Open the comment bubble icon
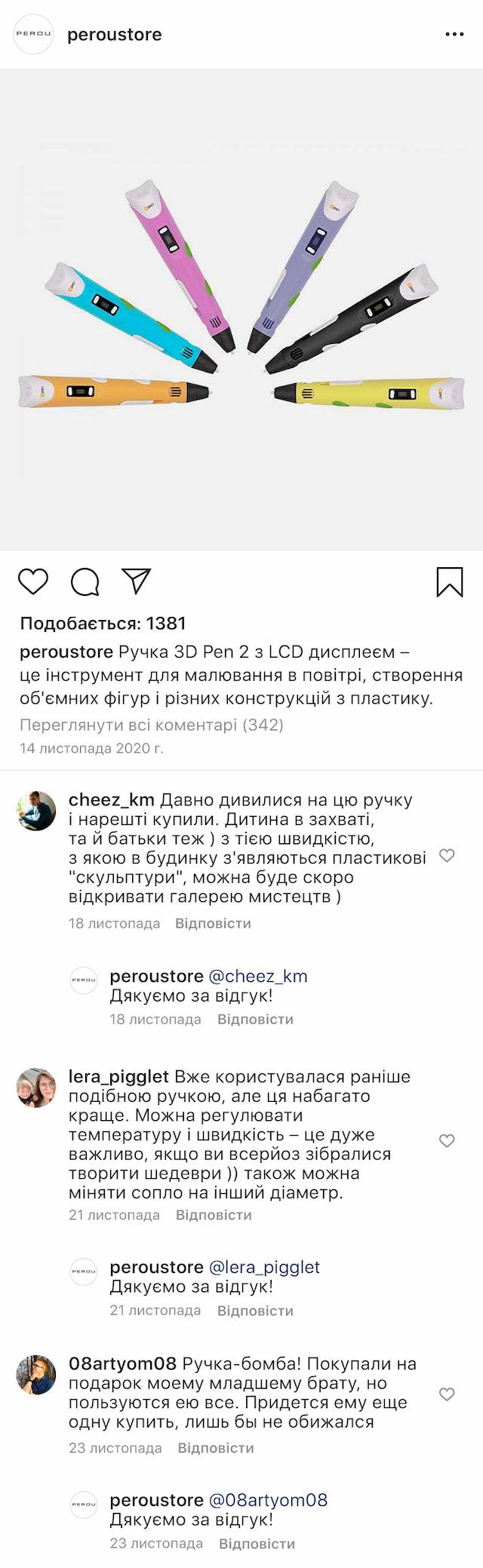Screen dimensions: 483x1568 [x=85, y=582]
